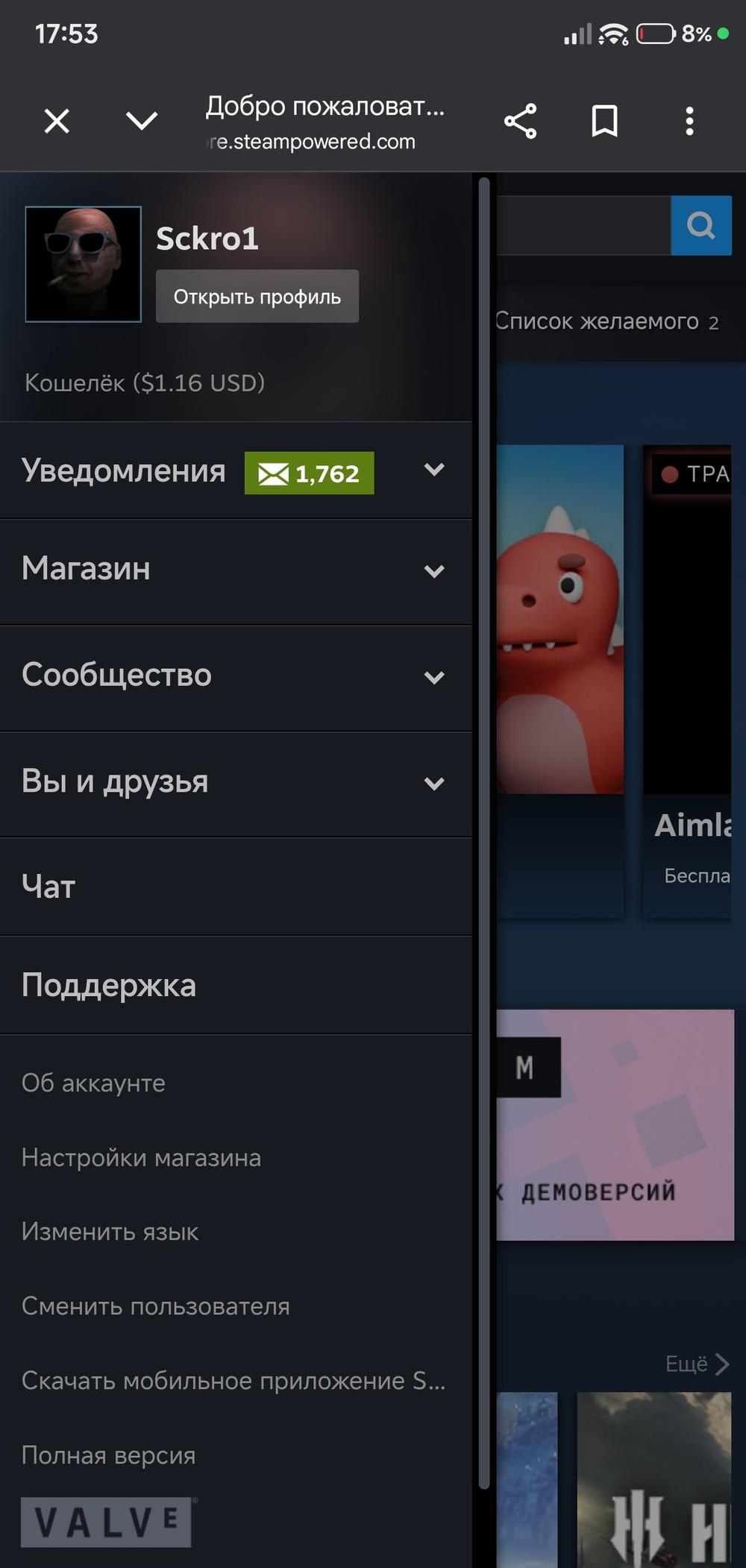Switch to Полная версия of the site
This screenshot has height=1568, width=746.
[x=108, y=1455]
